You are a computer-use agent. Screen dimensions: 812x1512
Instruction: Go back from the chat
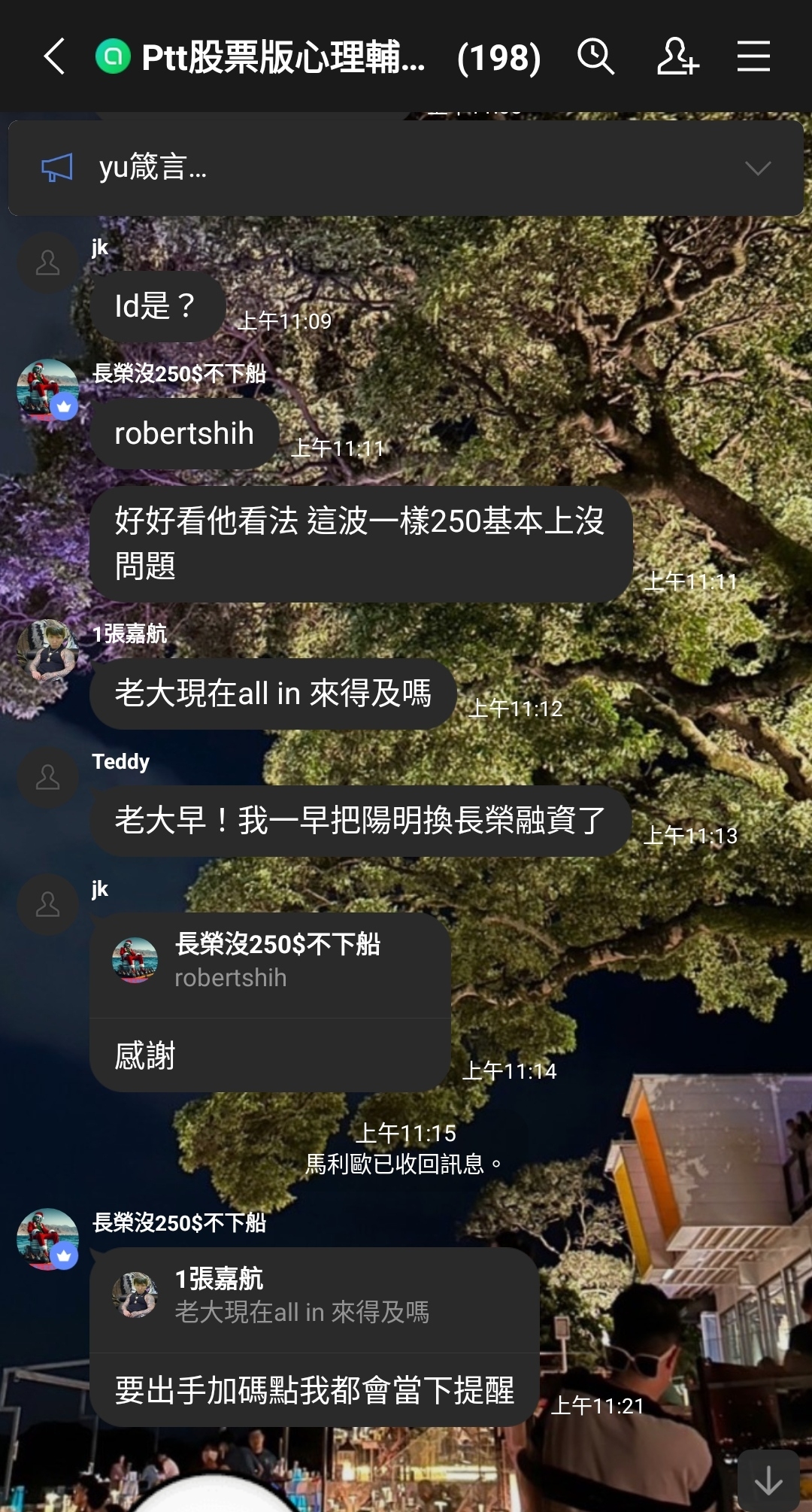click(55, 57)
